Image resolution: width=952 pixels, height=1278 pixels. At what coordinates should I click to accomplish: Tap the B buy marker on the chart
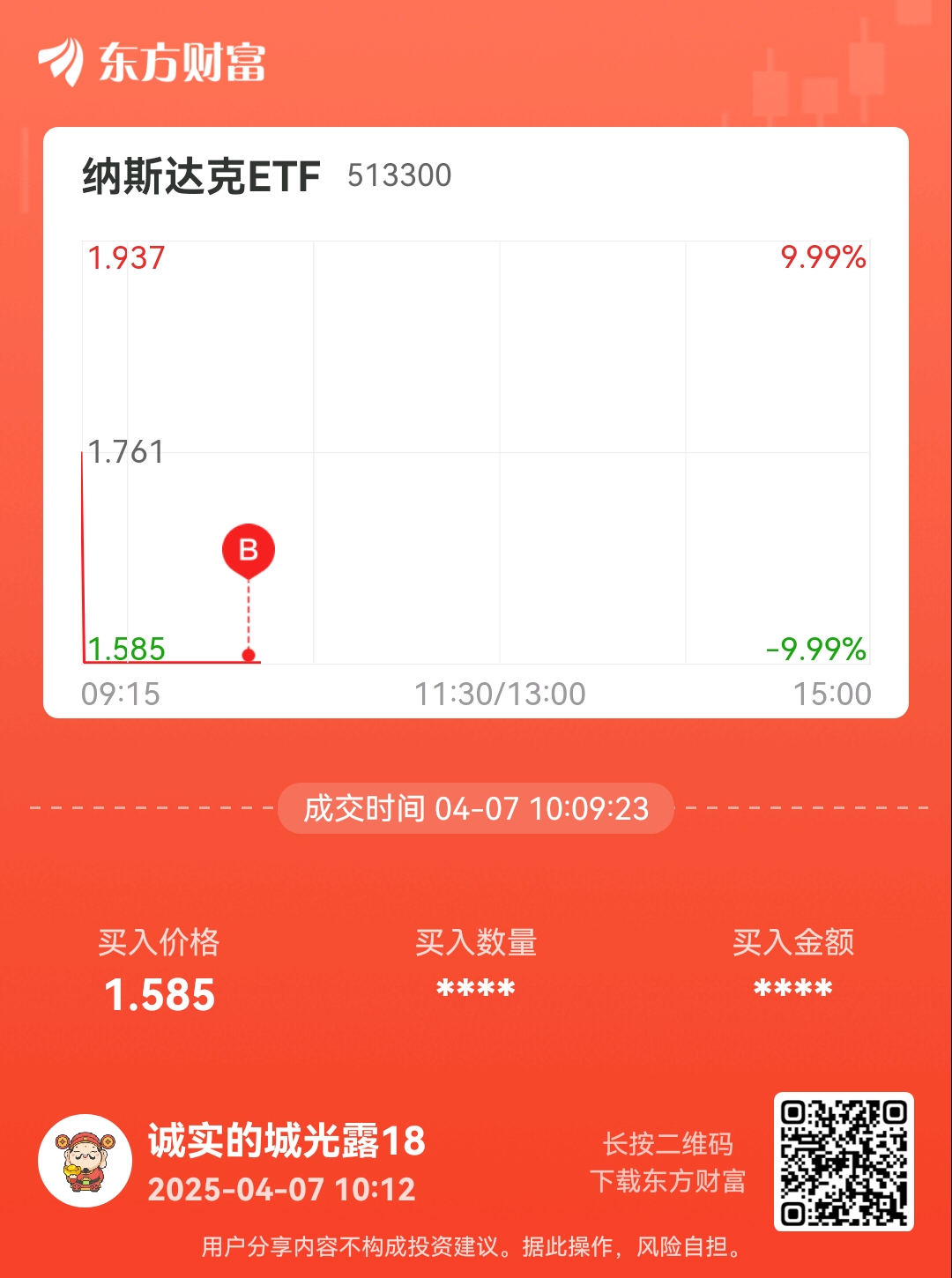click(x=249, y=549)
